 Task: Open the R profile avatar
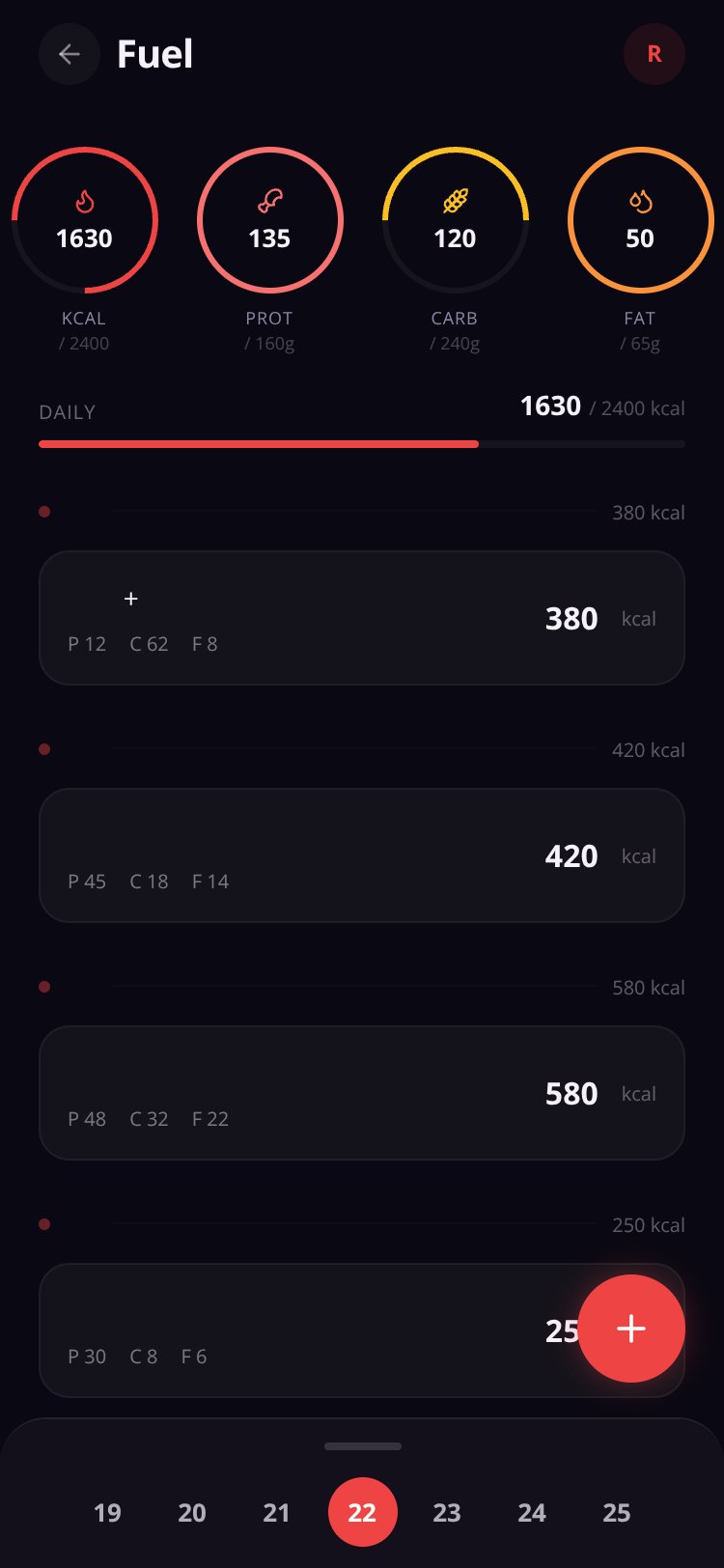[654, 54]
